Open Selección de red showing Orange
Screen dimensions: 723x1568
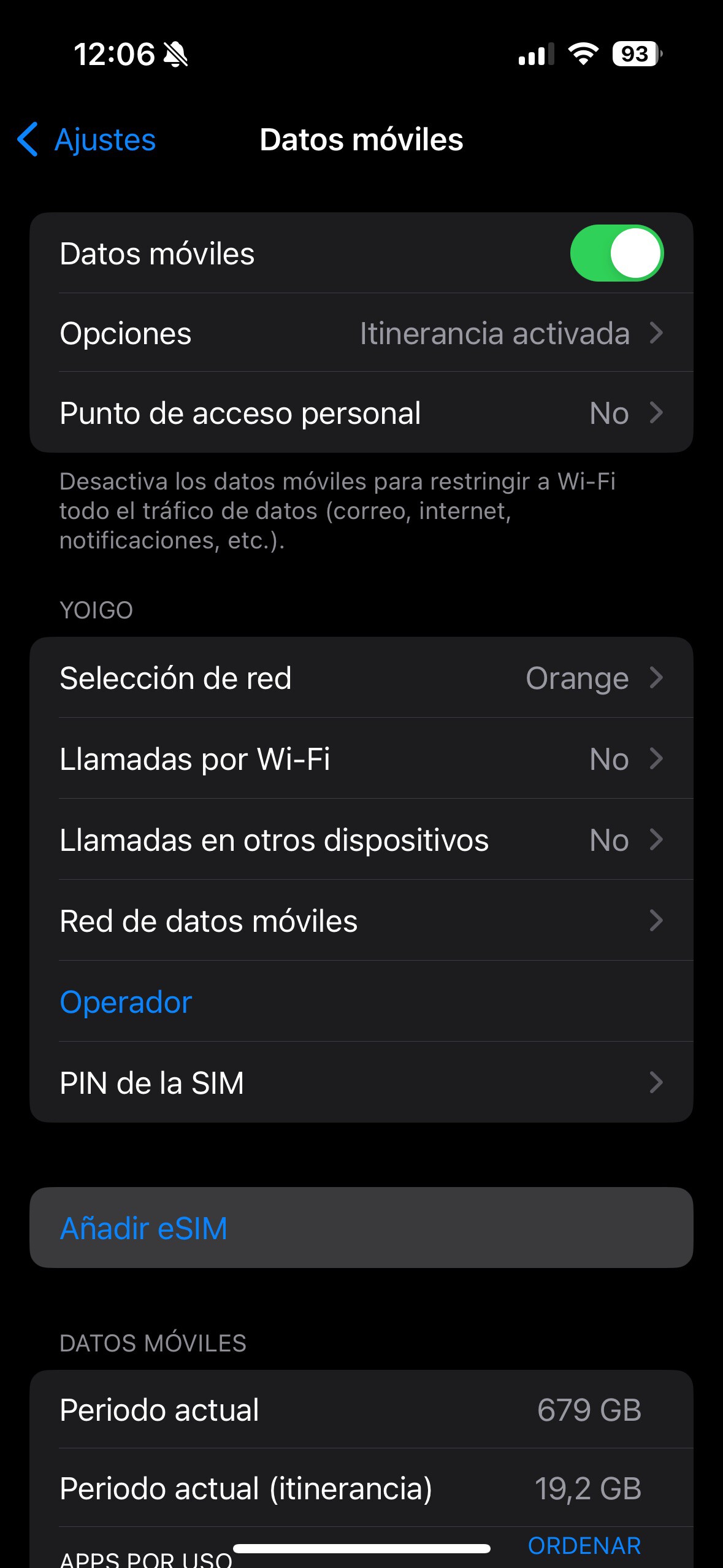(362, 678)
